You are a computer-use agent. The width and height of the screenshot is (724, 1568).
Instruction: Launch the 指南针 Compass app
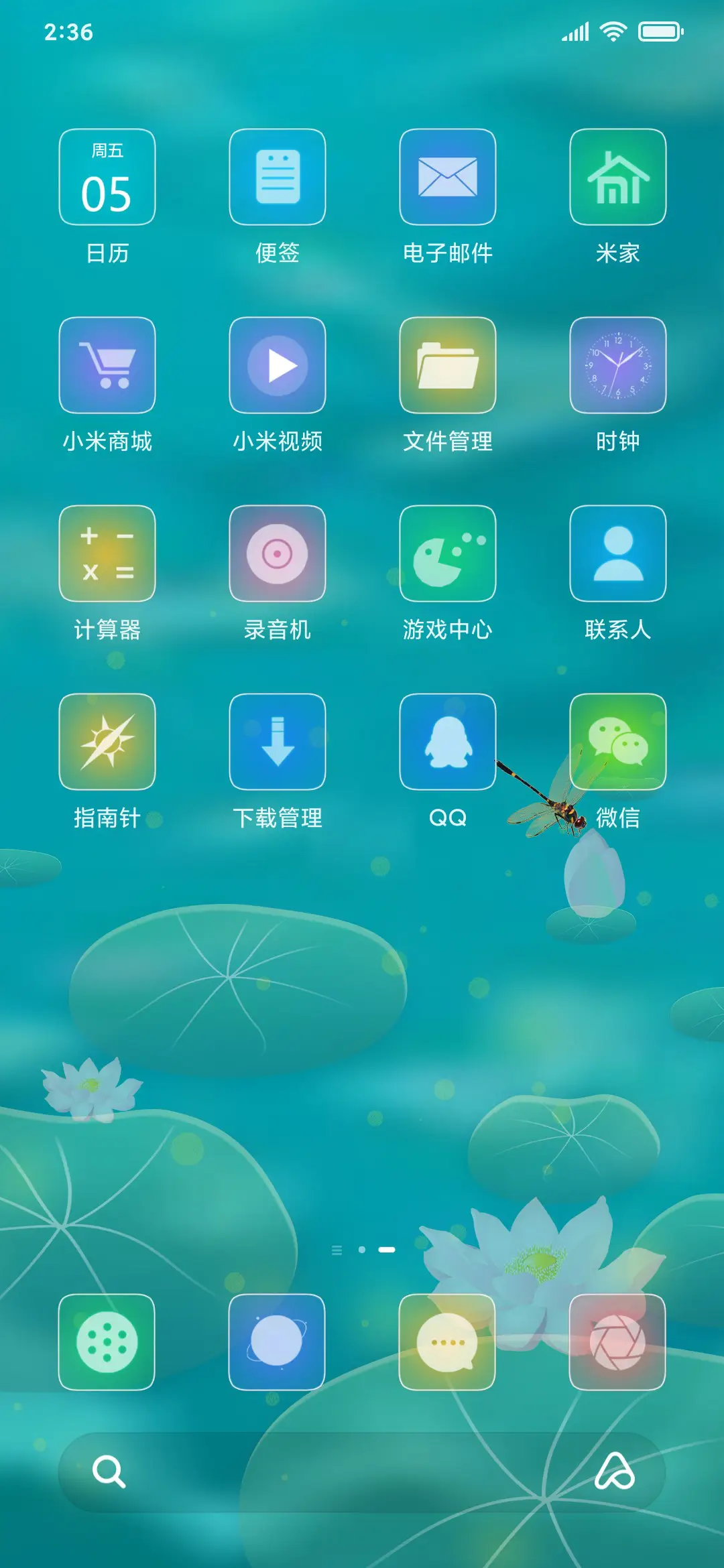point(107,742)
